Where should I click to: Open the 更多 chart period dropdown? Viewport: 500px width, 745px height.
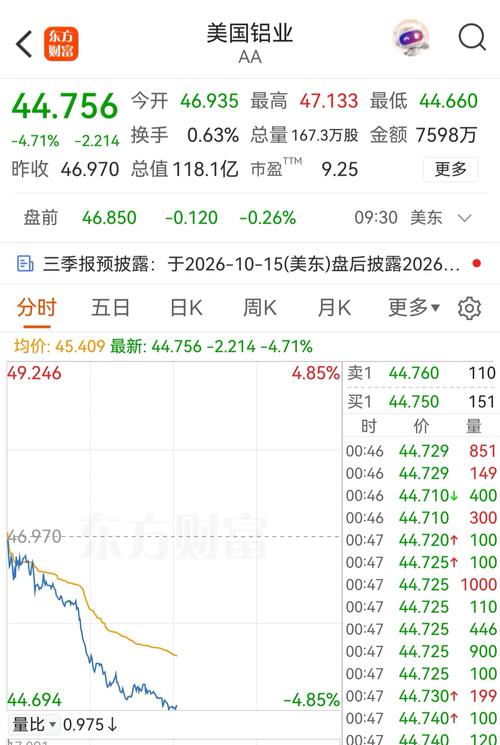coord(413,308)
